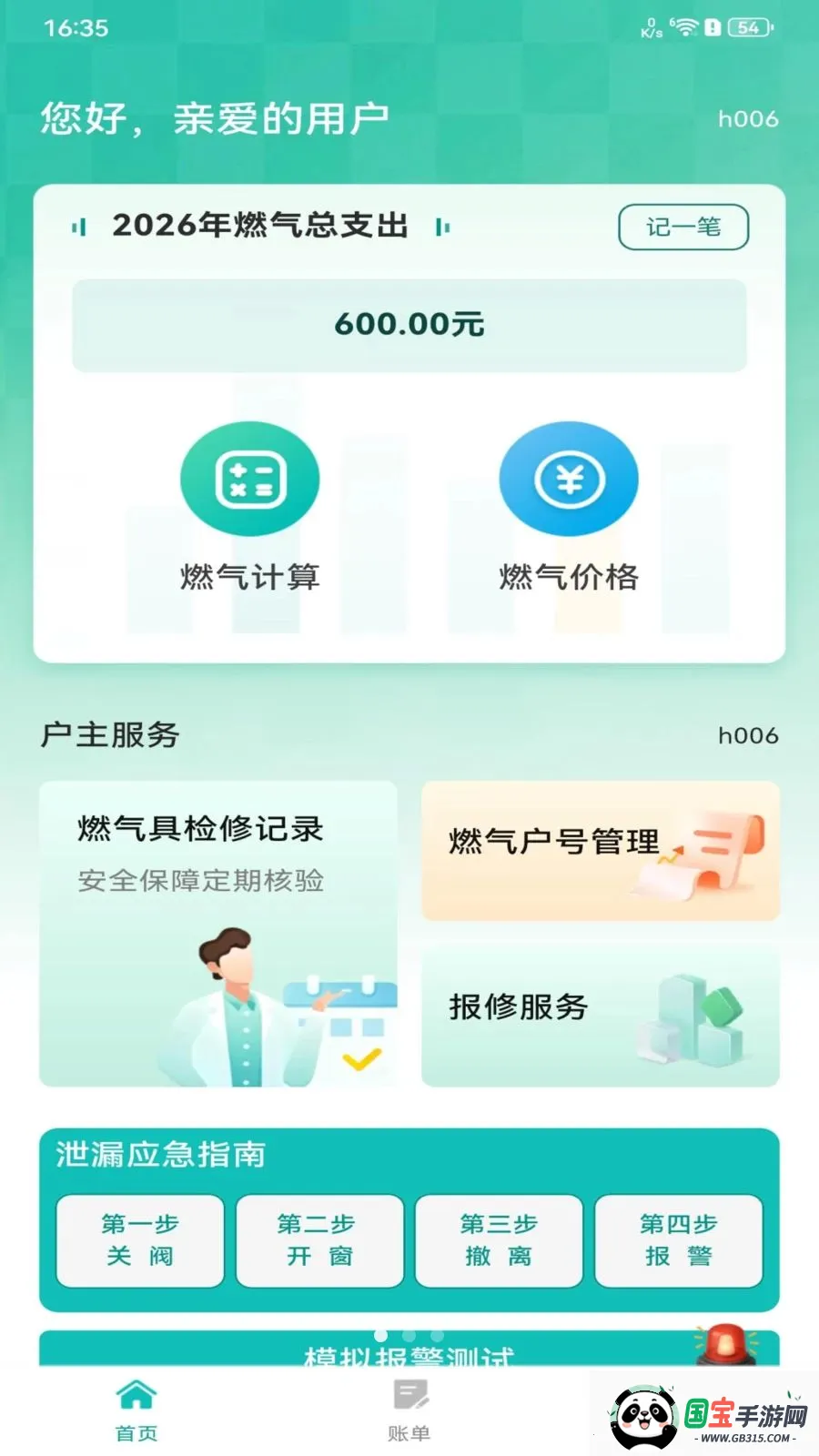
Task: Click 记一笔 to record an expense
Action: click(x=683, y=227)
